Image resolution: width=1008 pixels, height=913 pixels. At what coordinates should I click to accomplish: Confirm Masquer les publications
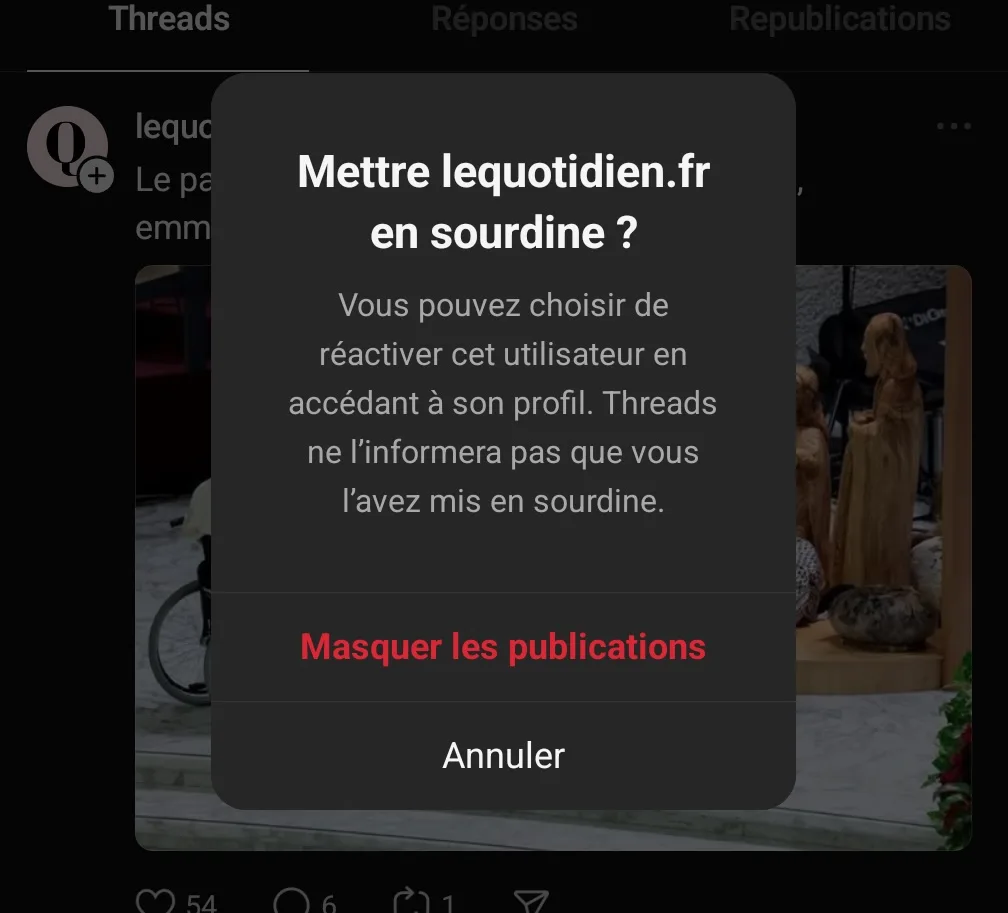pyautogui.click(x=503, y=647)
